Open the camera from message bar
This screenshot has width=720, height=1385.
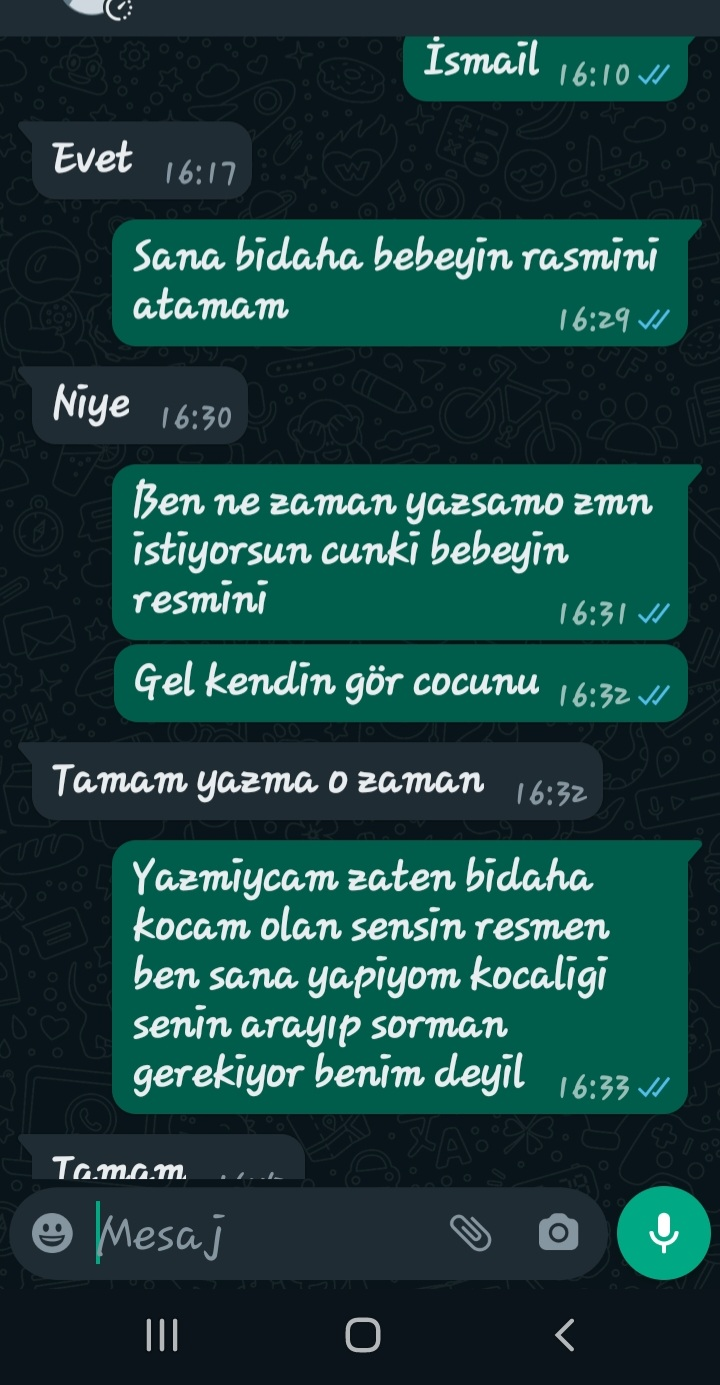[x=558, y=1233]
